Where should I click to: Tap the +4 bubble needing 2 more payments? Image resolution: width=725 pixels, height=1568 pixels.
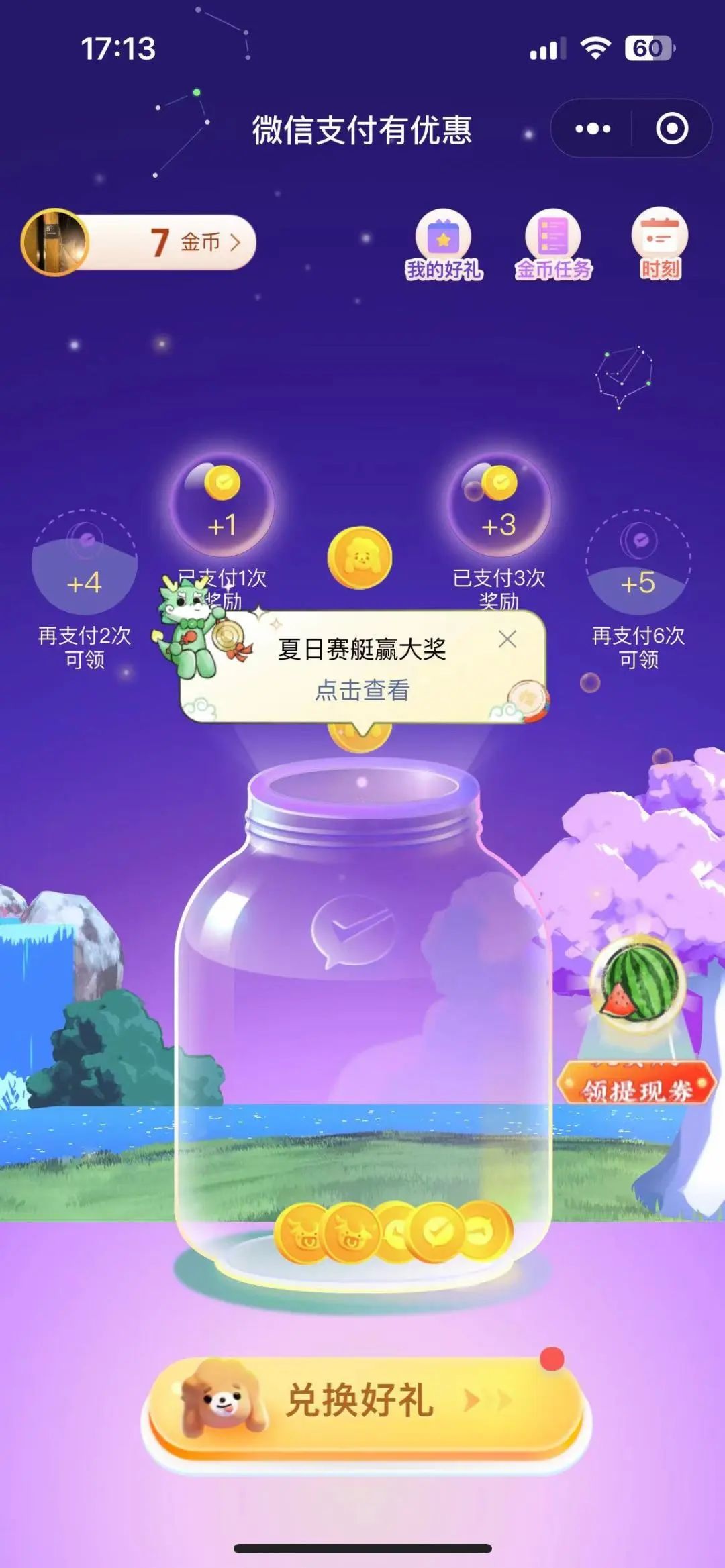[x=85, y=564]
